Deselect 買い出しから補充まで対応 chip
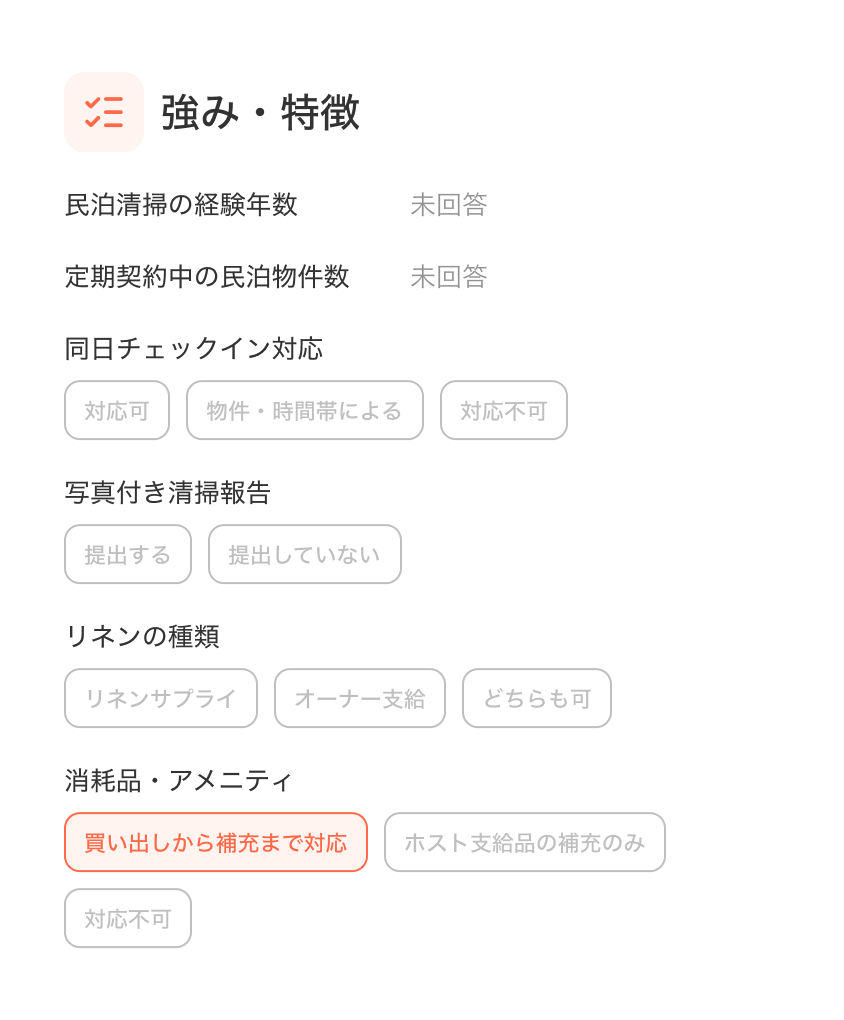This screenshot has width=844, height=1020. 216,842
